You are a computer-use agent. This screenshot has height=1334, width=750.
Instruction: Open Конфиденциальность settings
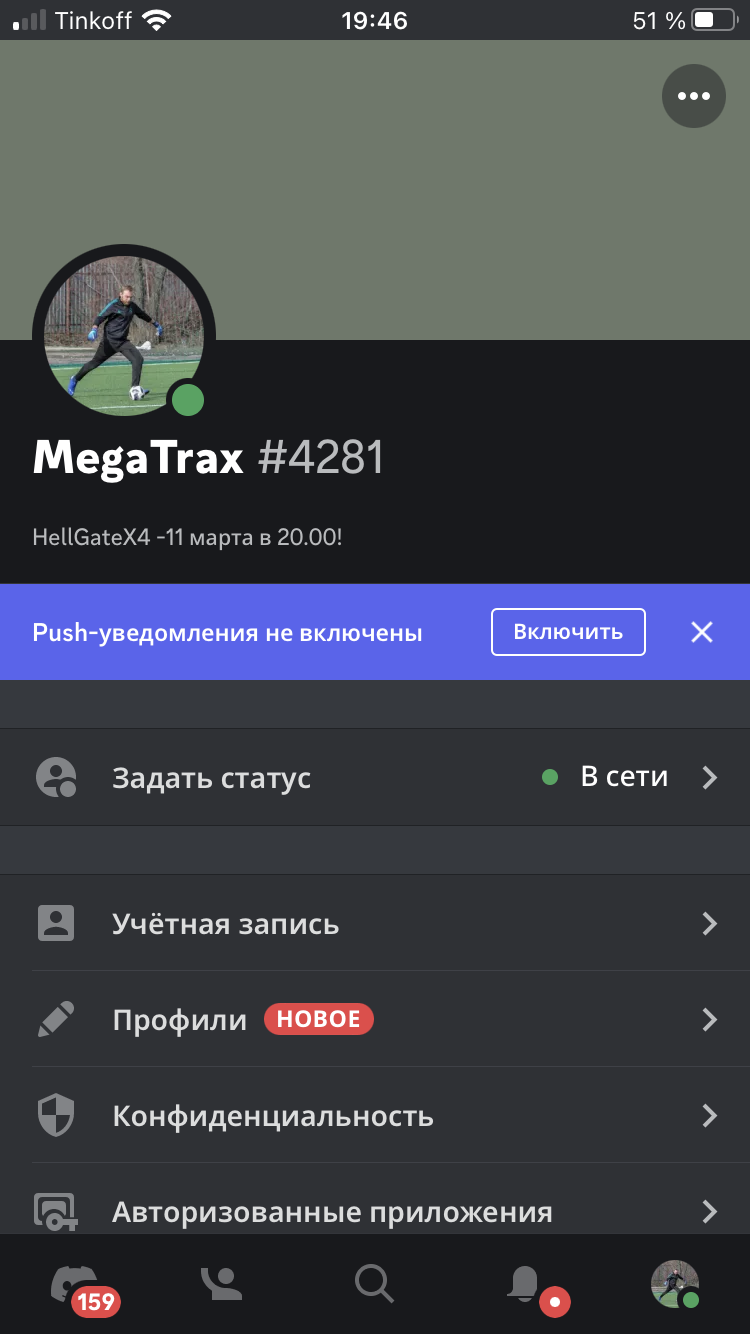click(x=375, y=1115)
